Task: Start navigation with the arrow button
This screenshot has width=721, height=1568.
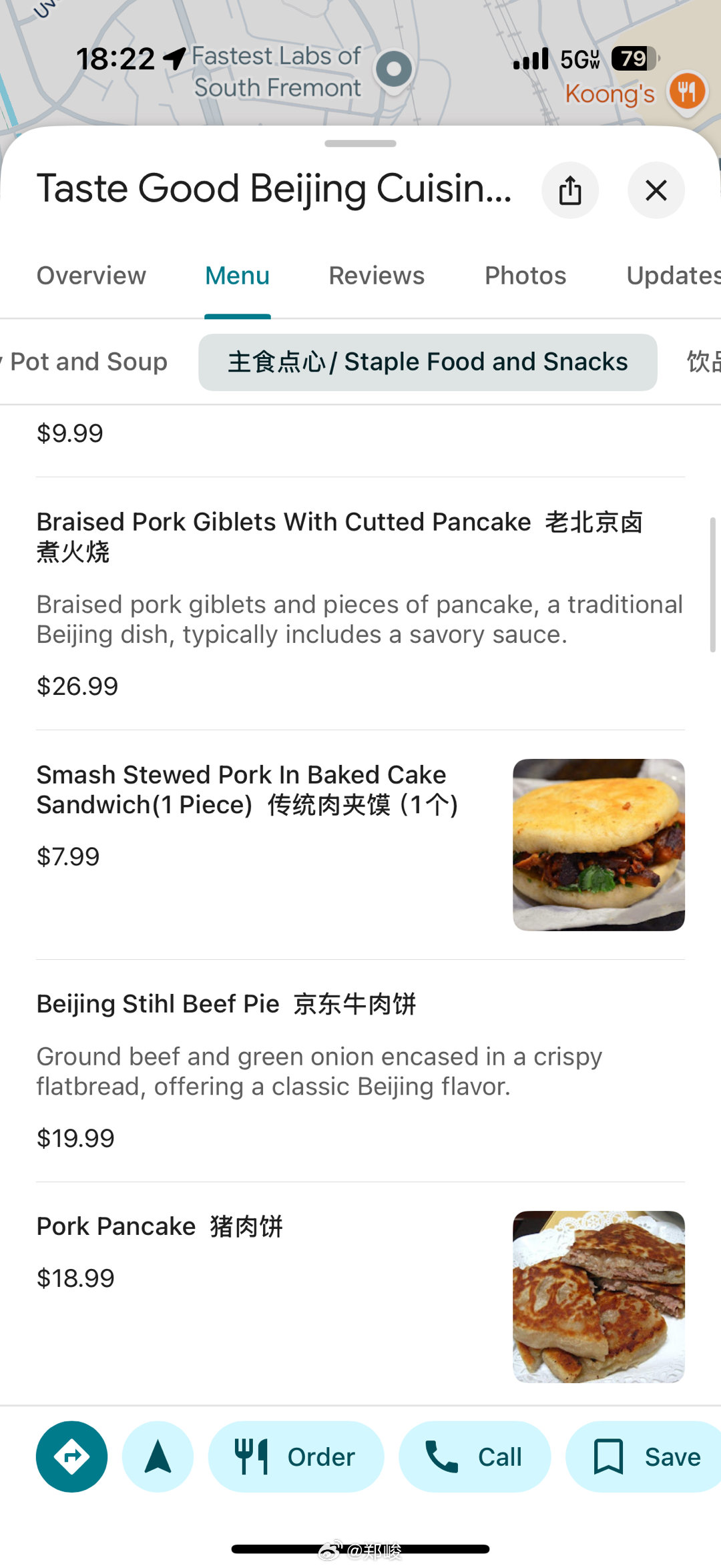Action: coord(158,1457)
